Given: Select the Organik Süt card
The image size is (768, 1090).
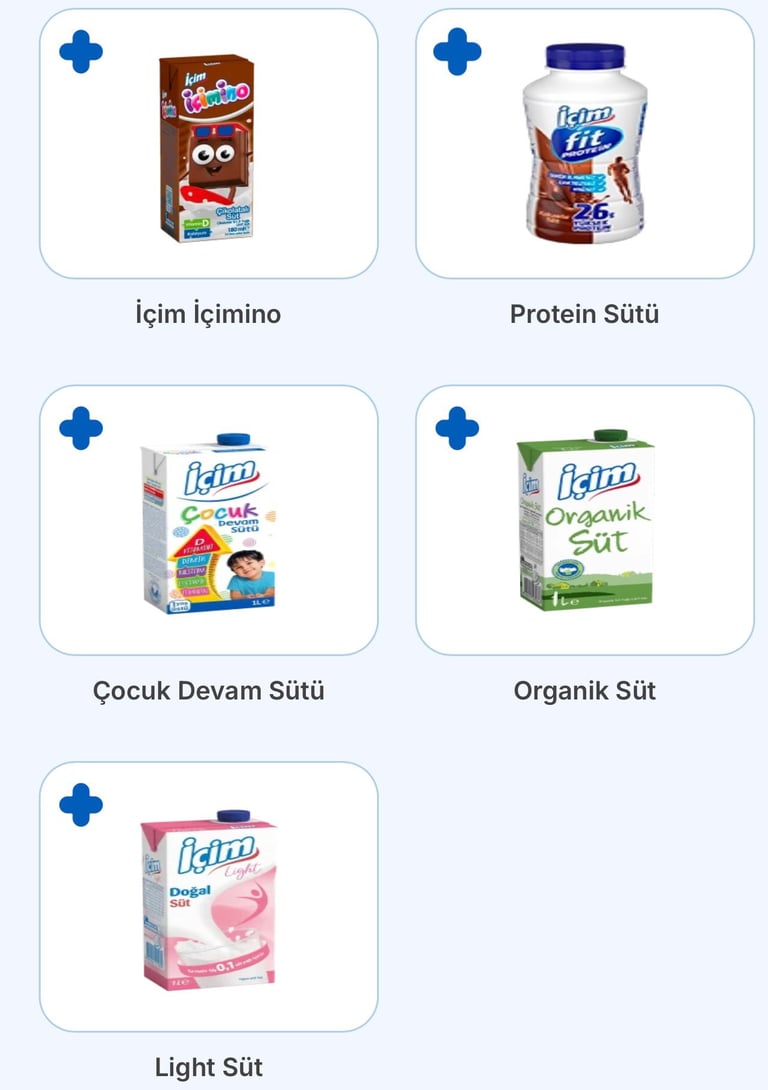Looking at the screenshot, I should 584,521.
